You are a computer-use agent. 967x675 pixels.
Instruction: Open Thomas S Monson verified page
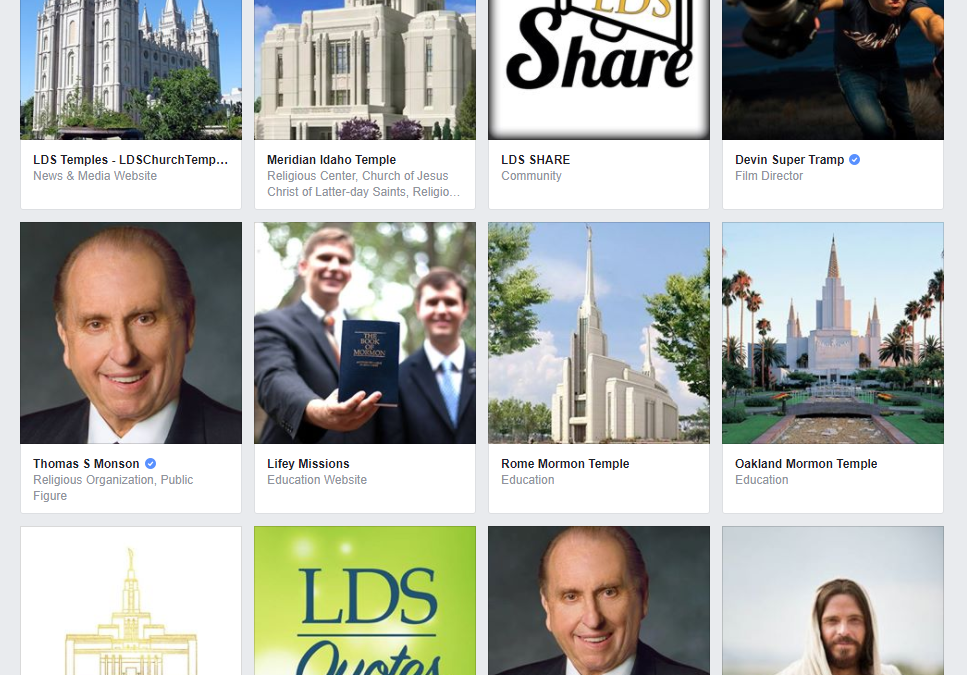pyautogui.click(x=86, y=464)
